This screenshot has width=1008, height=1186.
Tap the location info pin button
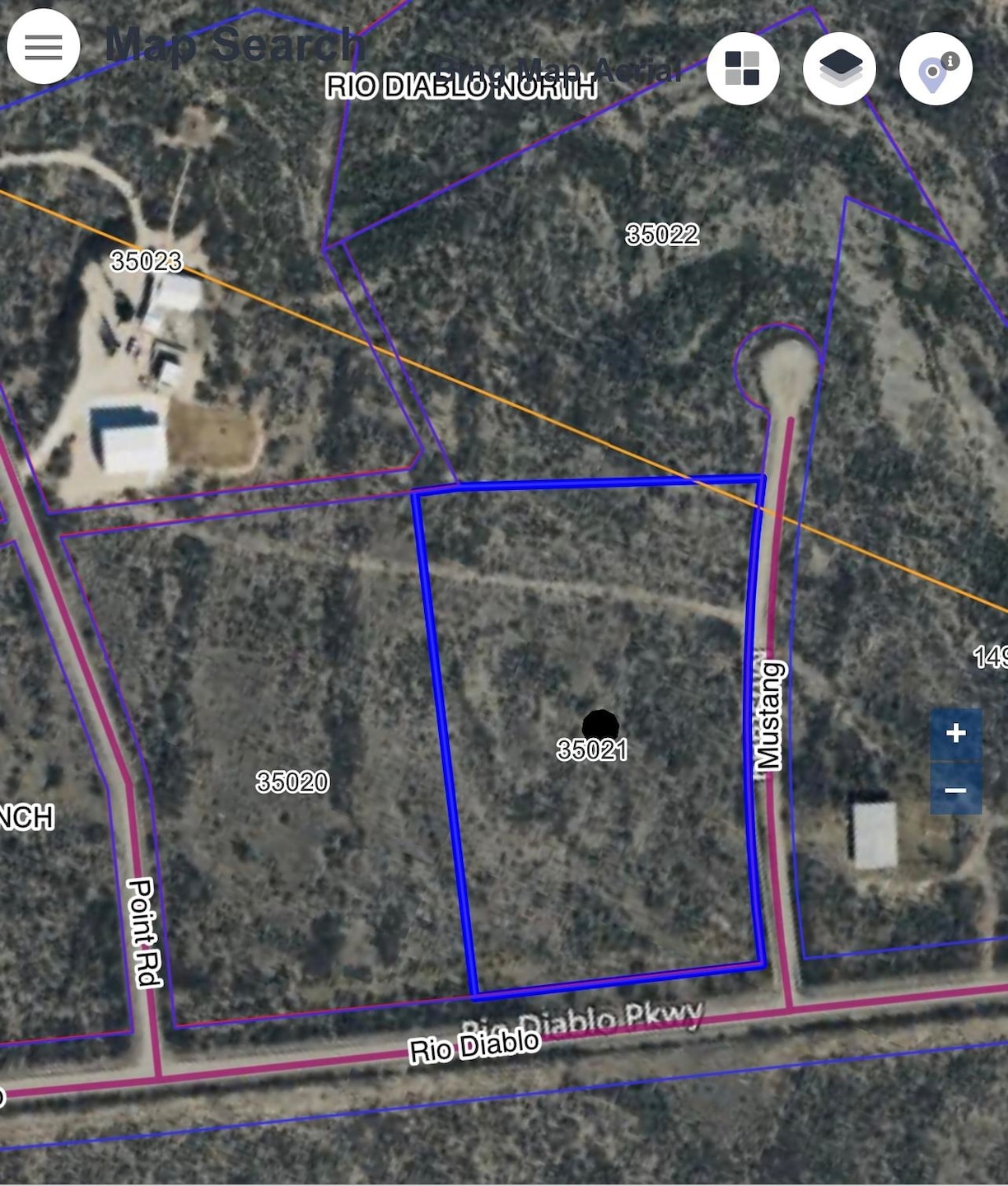[935, 68]
